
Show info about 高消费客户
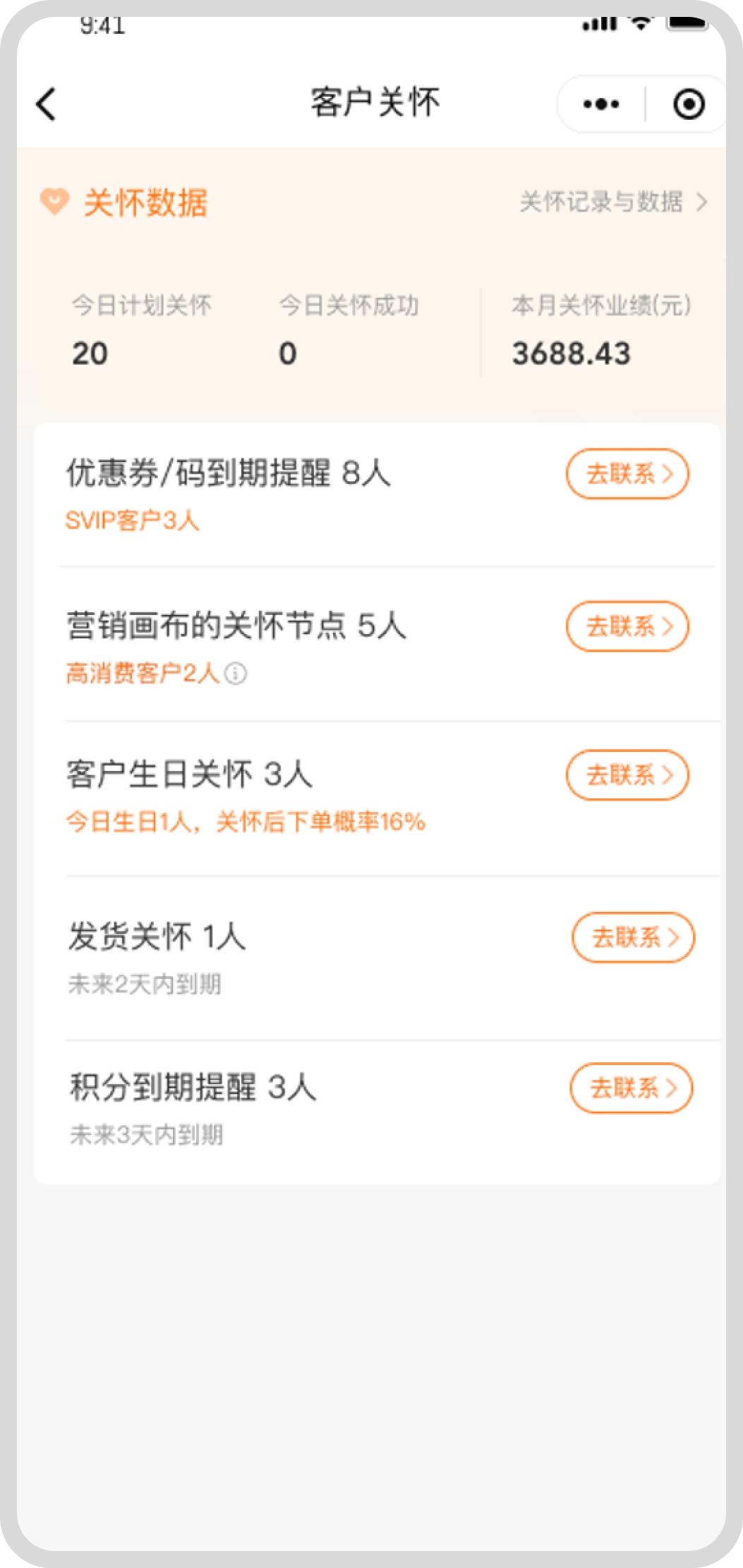tap(236, 674)
